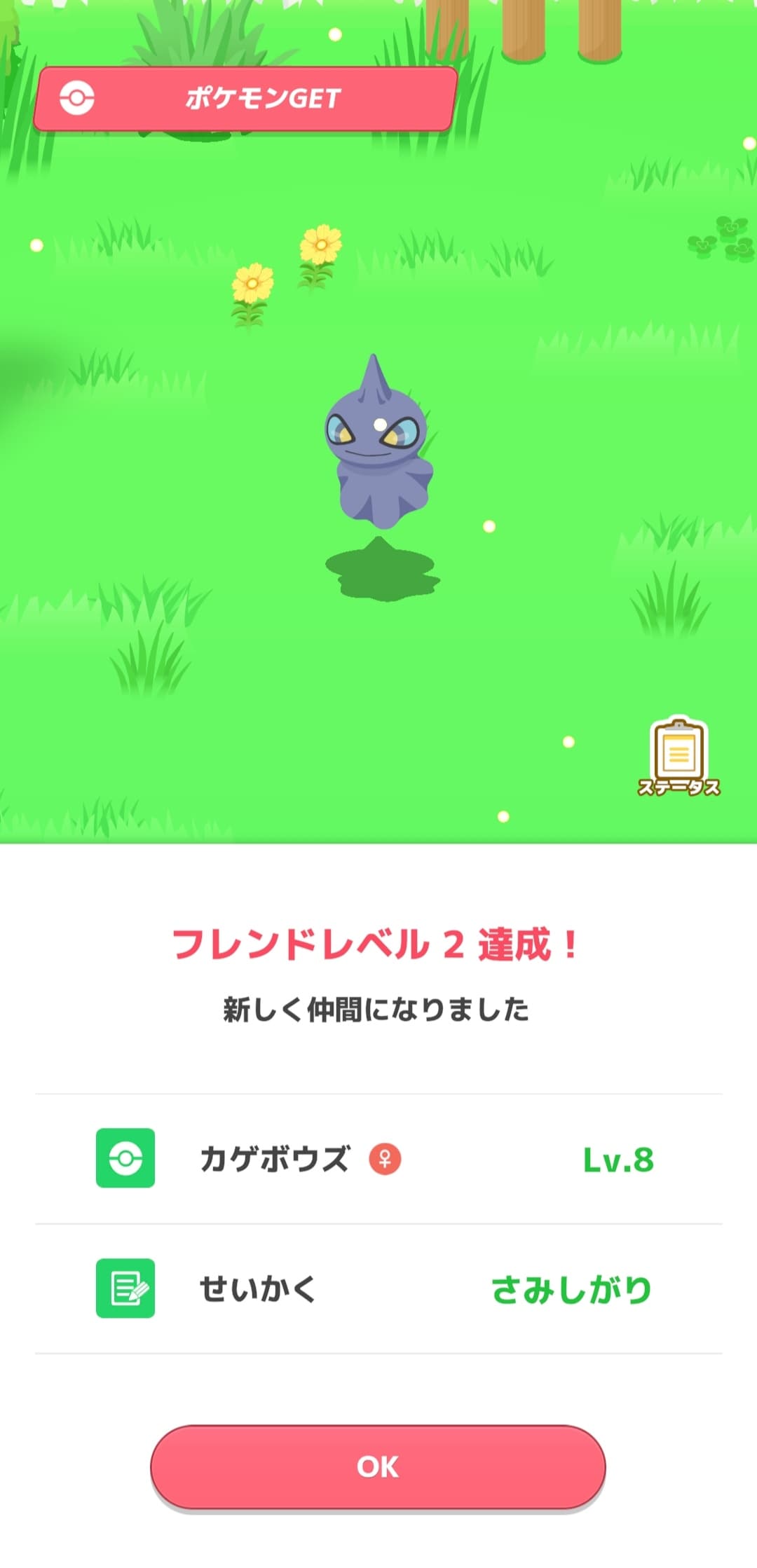
Task: Confirm with the OK button
Action: (x=378, y=1466)
